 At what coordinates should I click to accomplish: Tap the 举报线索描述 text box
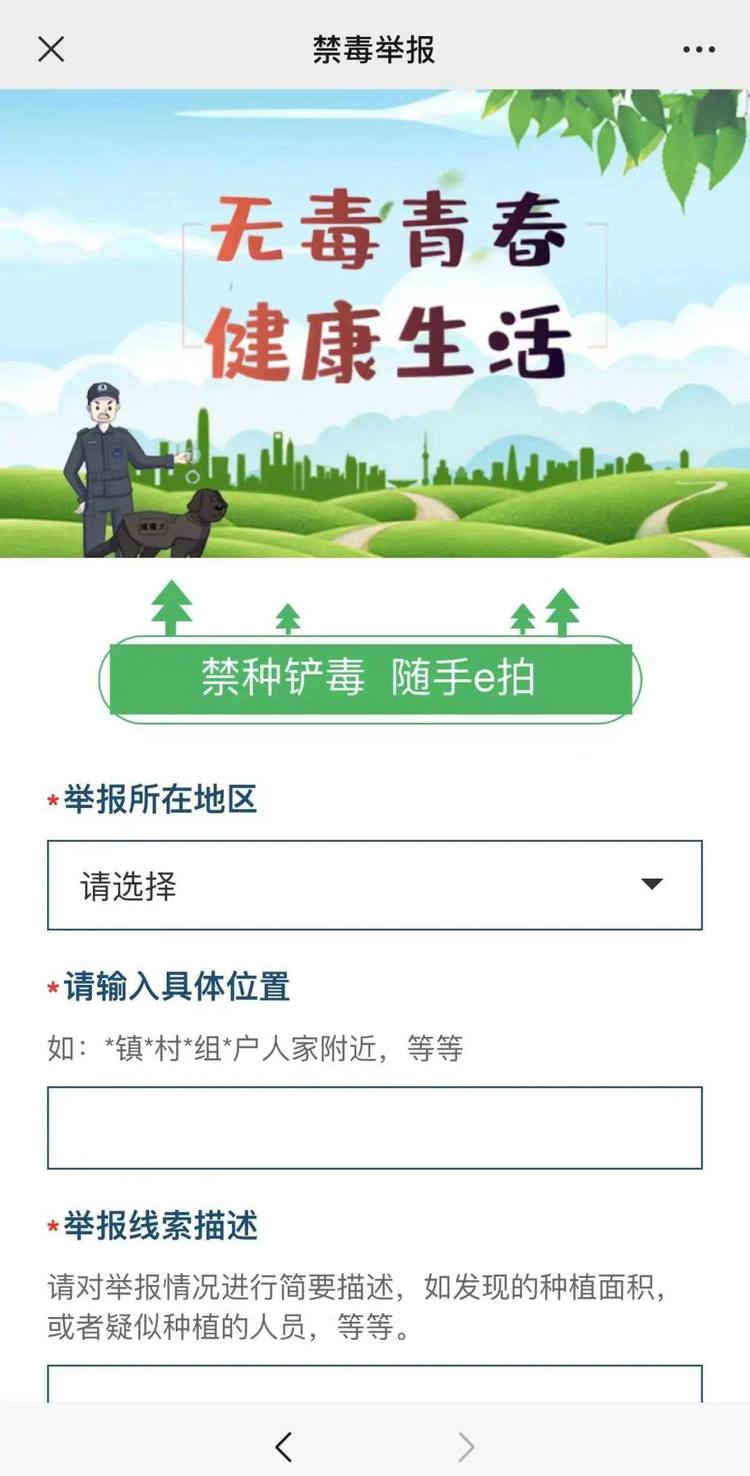coord(375,1385)
